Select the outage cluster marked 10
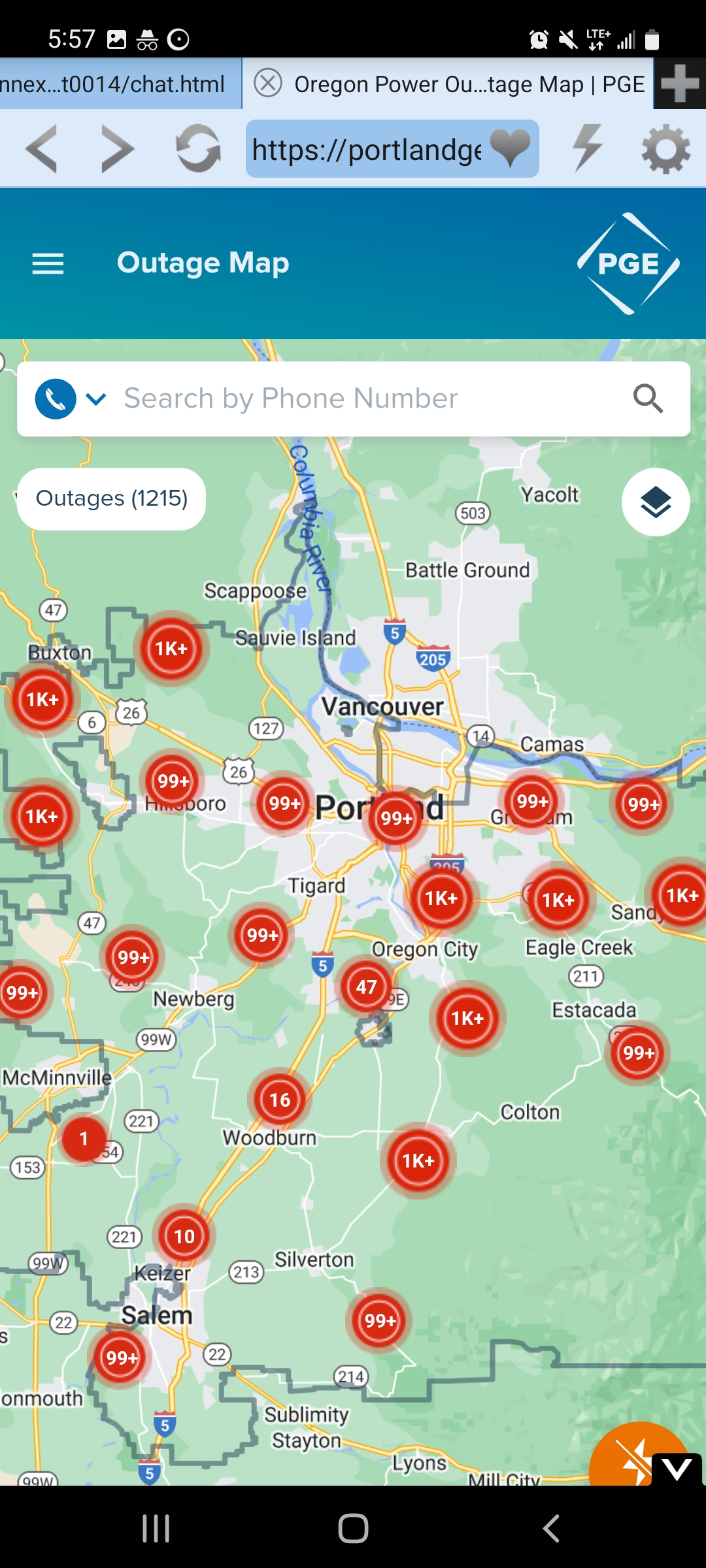Image resolution: width=706 pixels, height=1568 pixels. 184,1236
